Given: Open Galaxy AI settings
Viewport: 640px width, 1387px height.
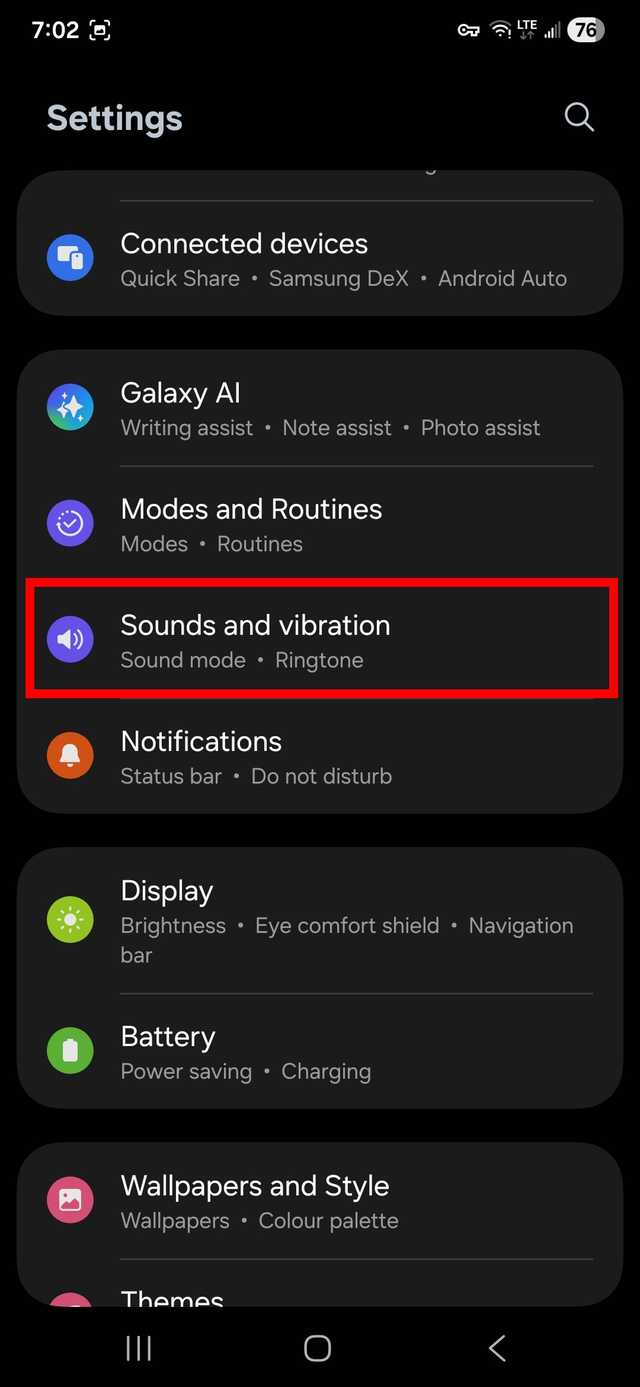Looking at the screenshot, I should tap(320, 409).
